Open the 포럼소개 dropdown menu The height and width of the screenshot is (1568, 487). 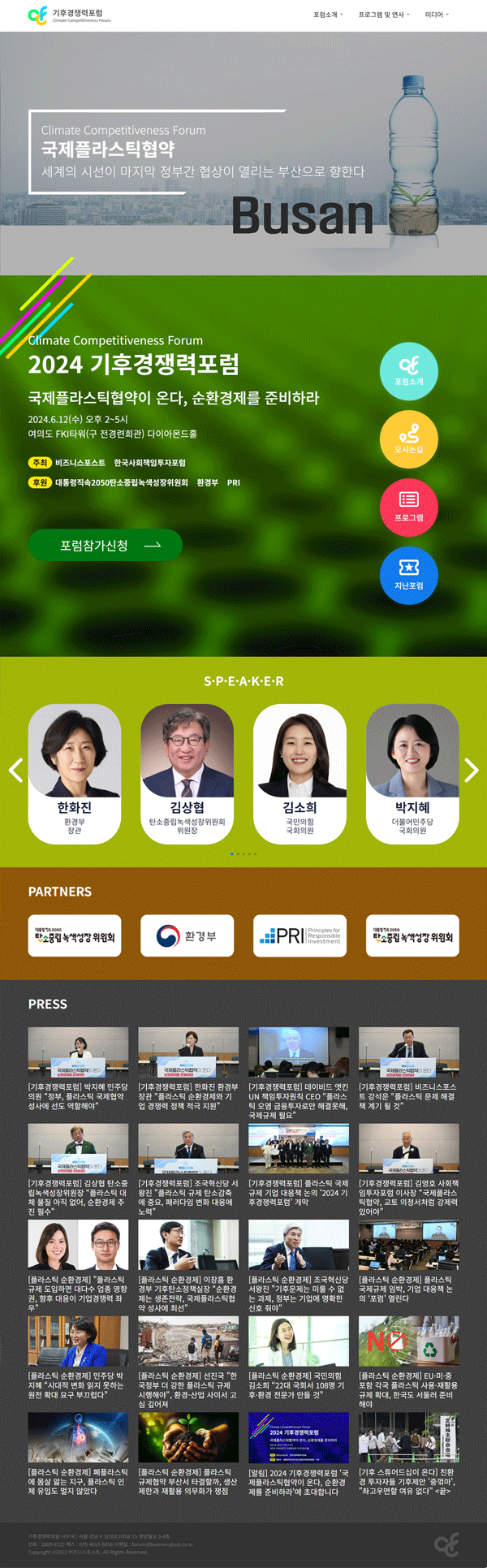point(327,15)
